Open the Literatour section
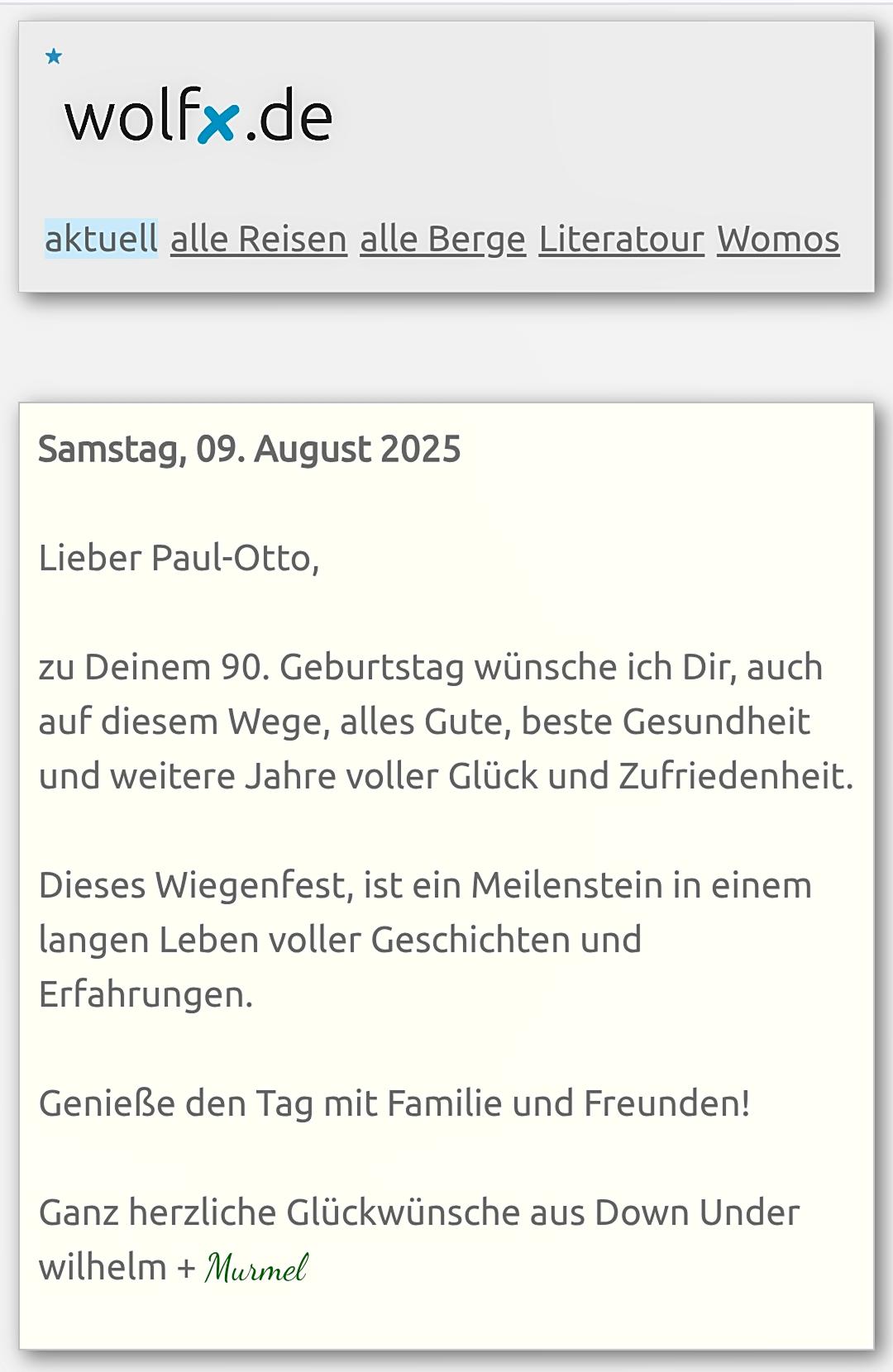893x1372 pixels. click(621, 239)
